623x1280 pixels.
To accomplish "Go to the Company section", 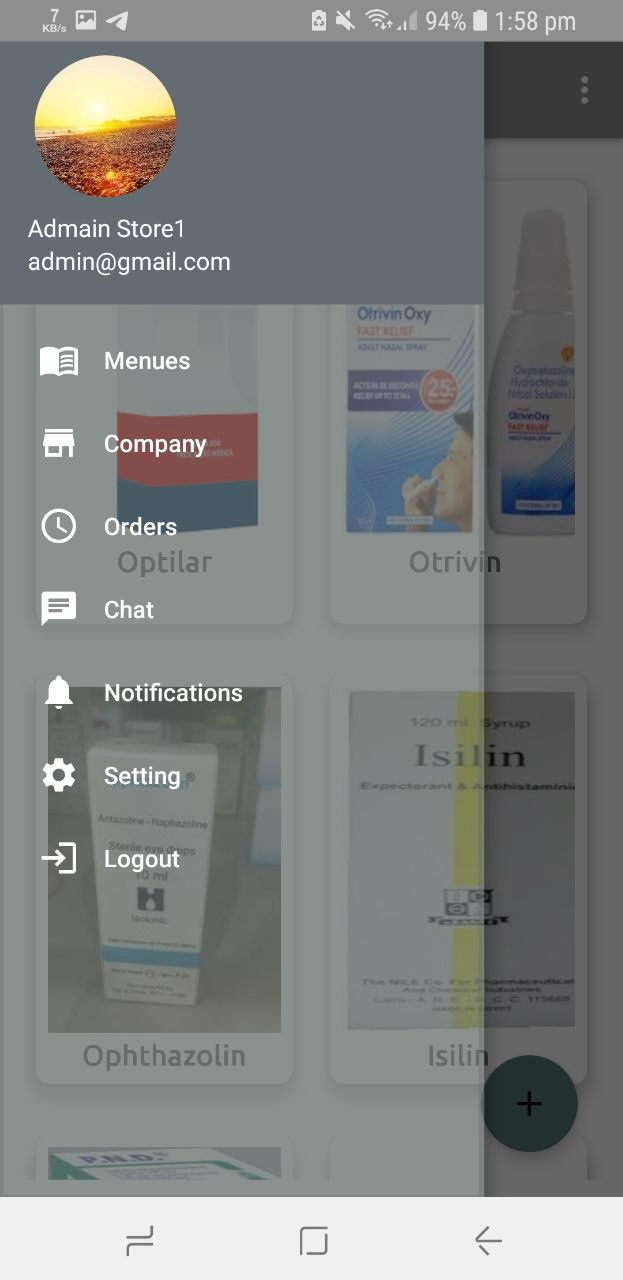I will [x=242, y=444].
